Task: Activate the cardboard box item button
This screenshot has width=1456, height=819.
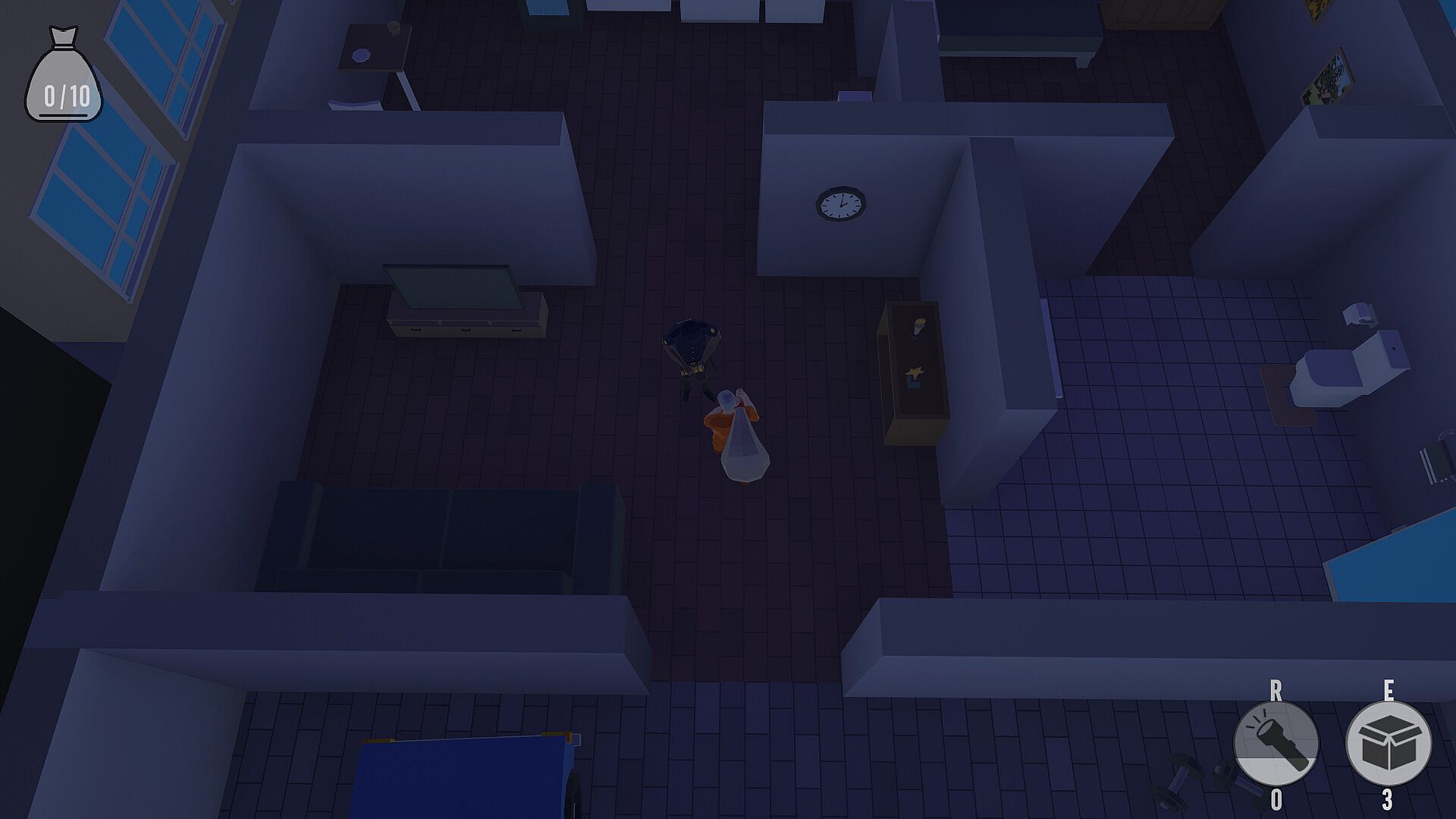Action: [1389, 743]
